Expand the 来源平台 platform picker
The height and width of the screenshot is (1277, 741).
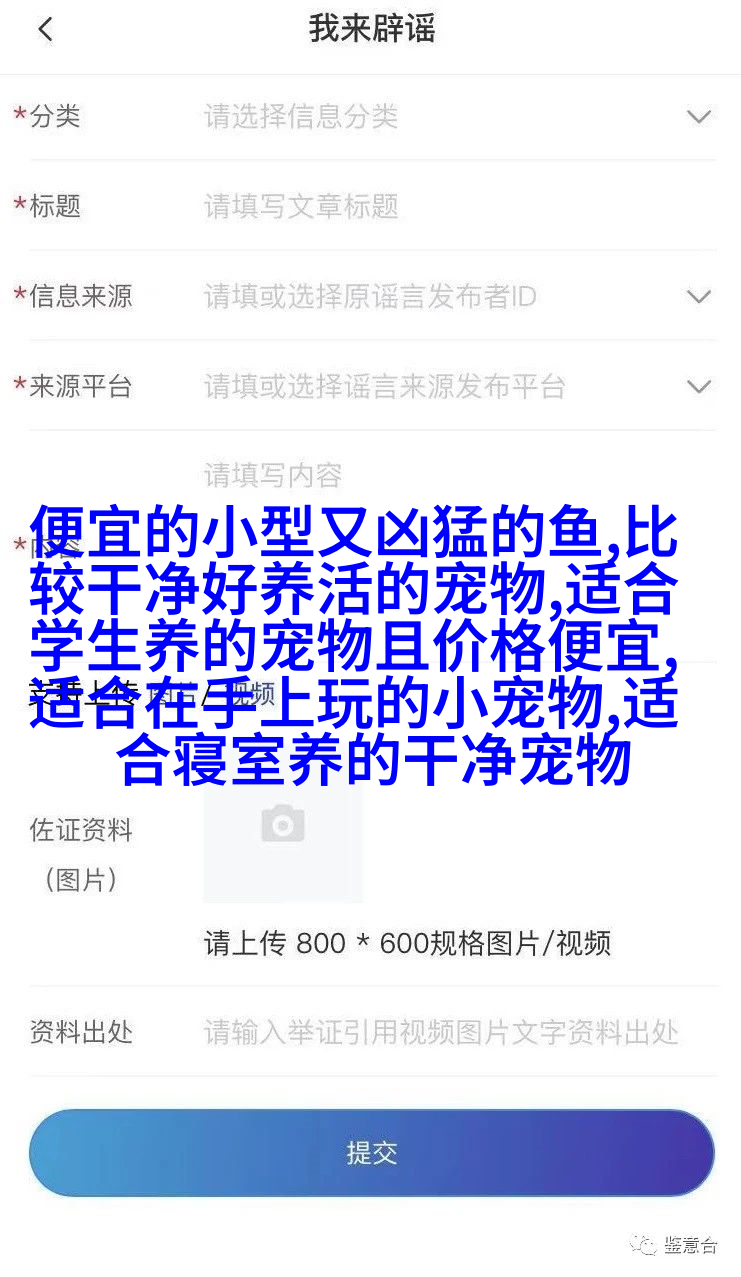(698, 387)
